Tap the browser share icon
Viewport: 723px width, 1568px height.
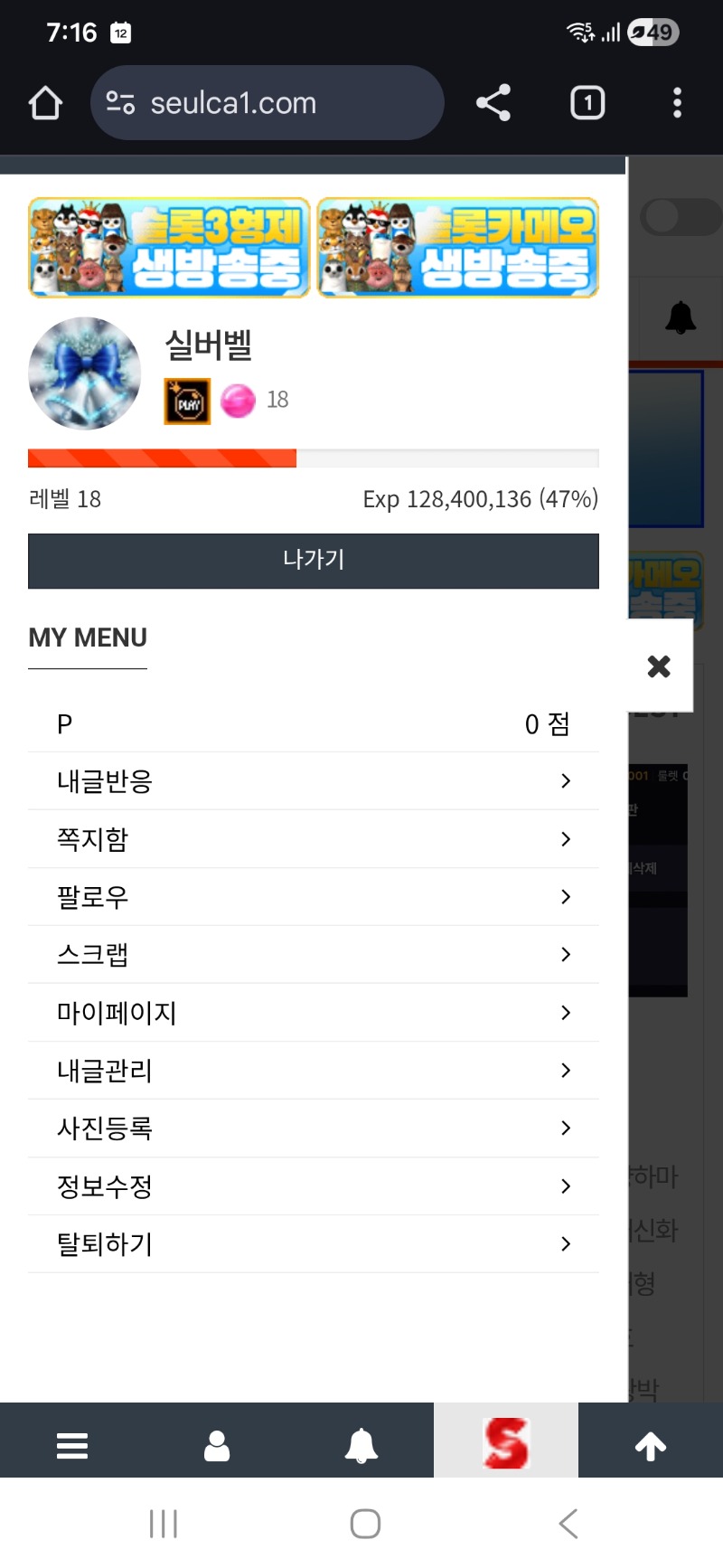point(493,102)
